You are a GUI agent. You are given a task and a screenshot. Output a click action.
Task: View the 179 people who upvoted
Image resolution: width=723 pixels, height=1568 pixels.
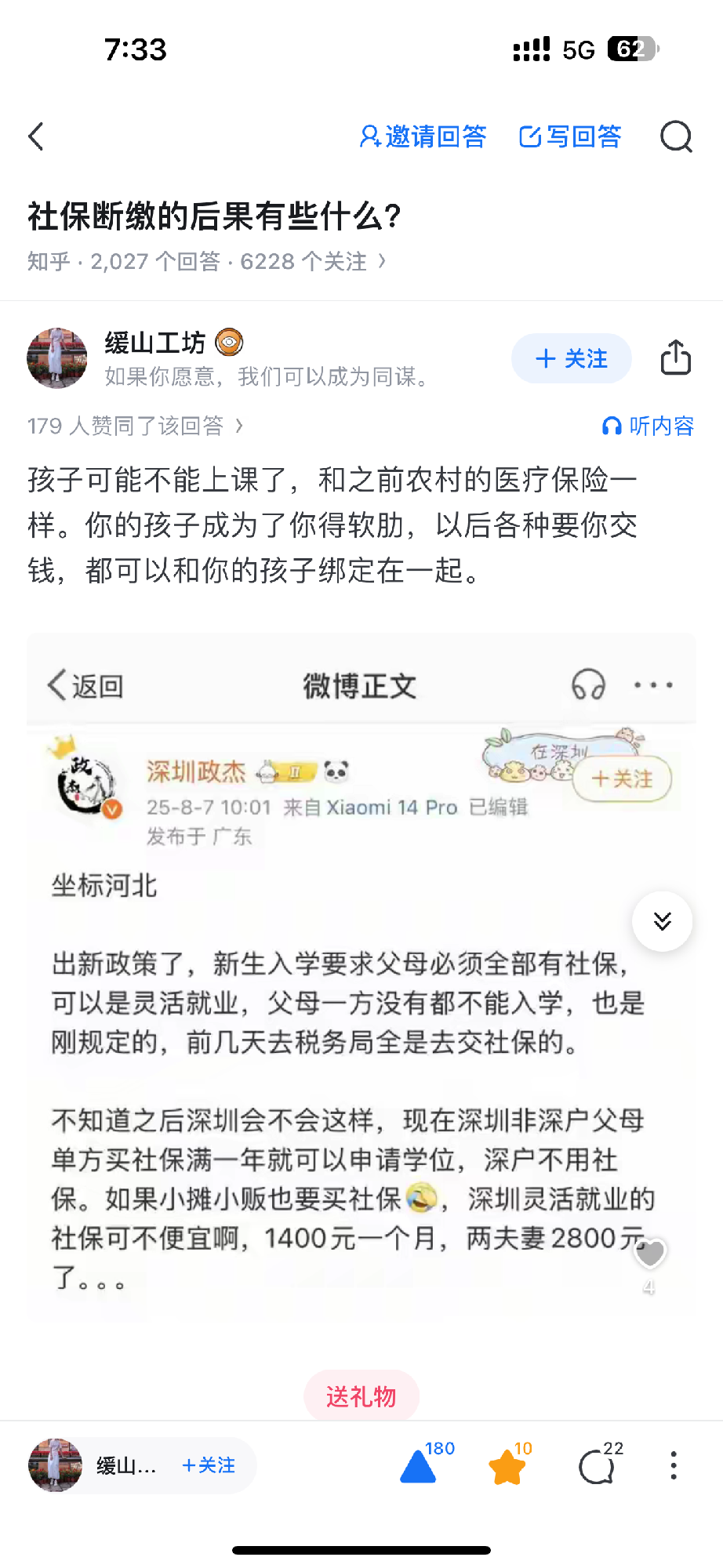click(135, 426)
